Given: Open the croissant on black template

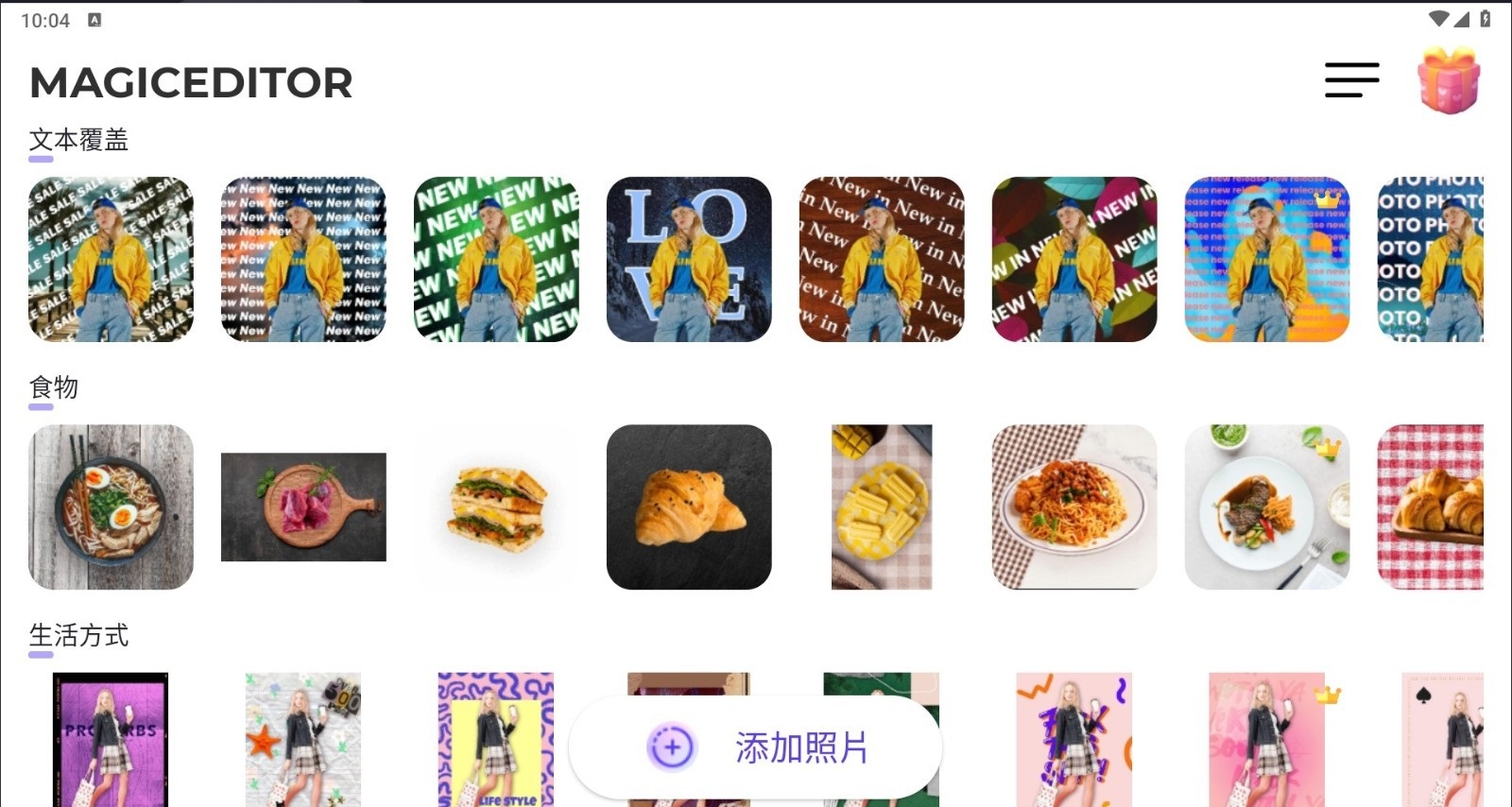Looking at the screenshot, I should pos(689,507).
